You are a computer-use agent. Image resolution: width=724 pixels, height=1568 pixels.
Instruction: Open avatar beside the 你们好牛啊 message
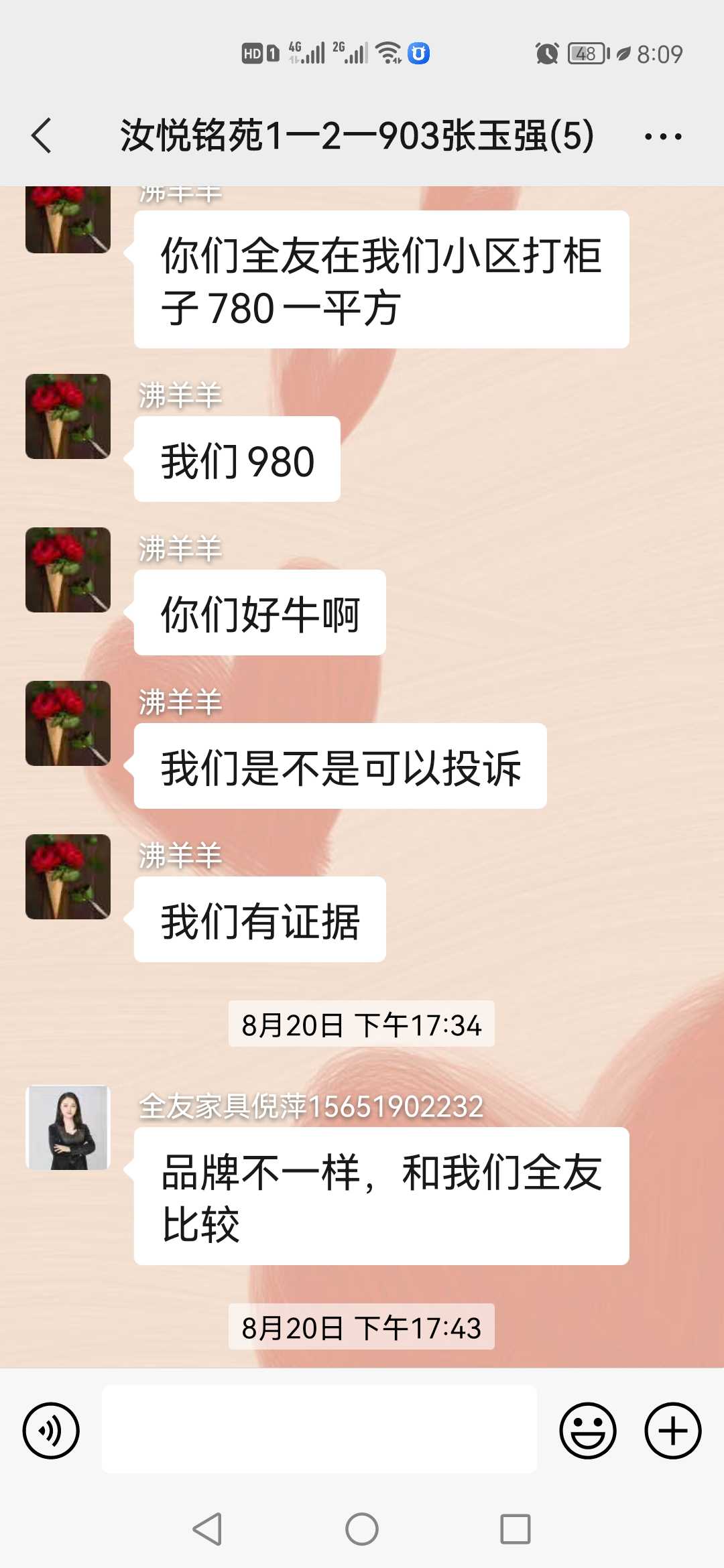coord(68,570)
